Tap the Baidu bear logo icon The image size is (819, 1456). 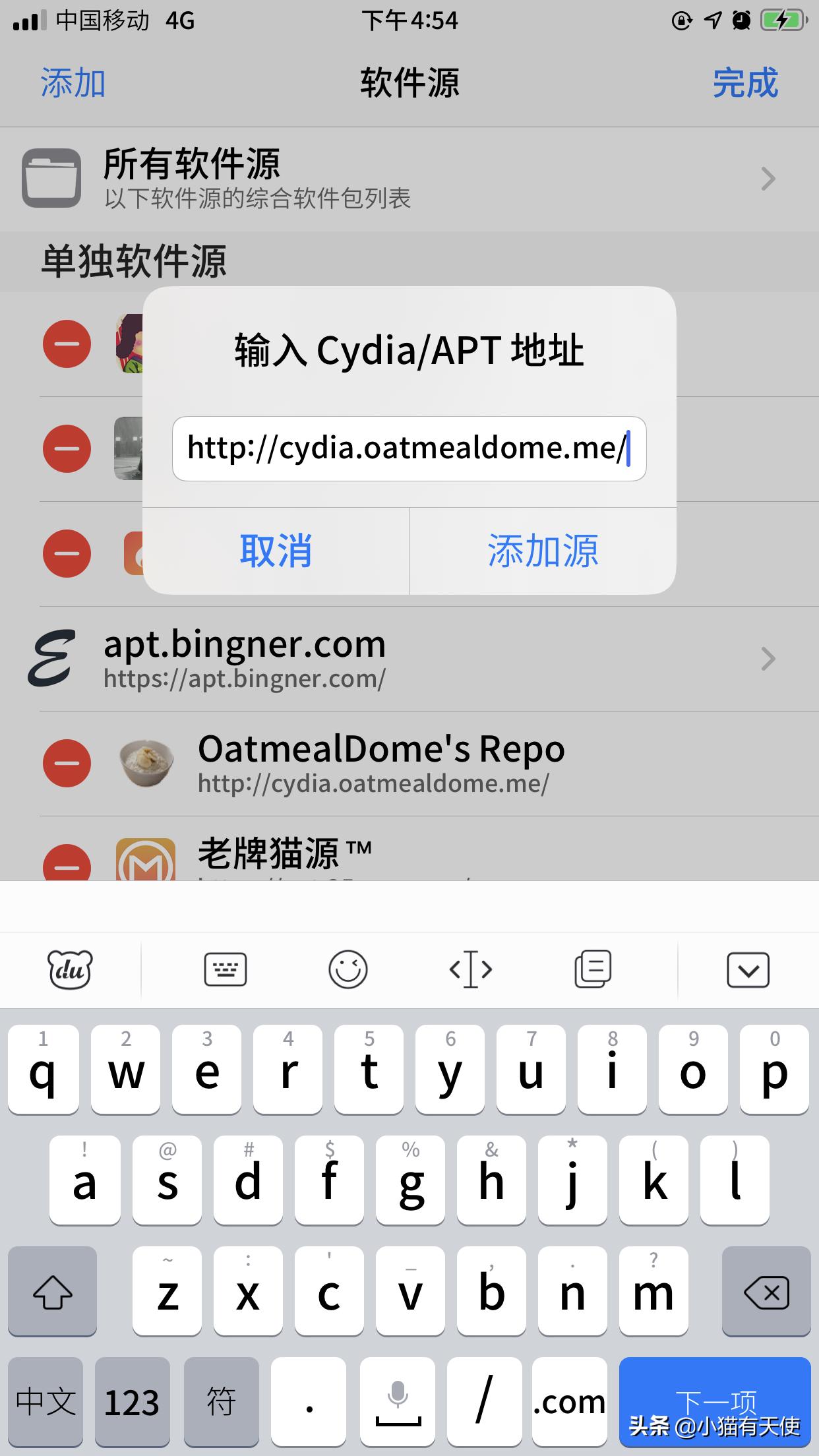(x=69, y=969)
